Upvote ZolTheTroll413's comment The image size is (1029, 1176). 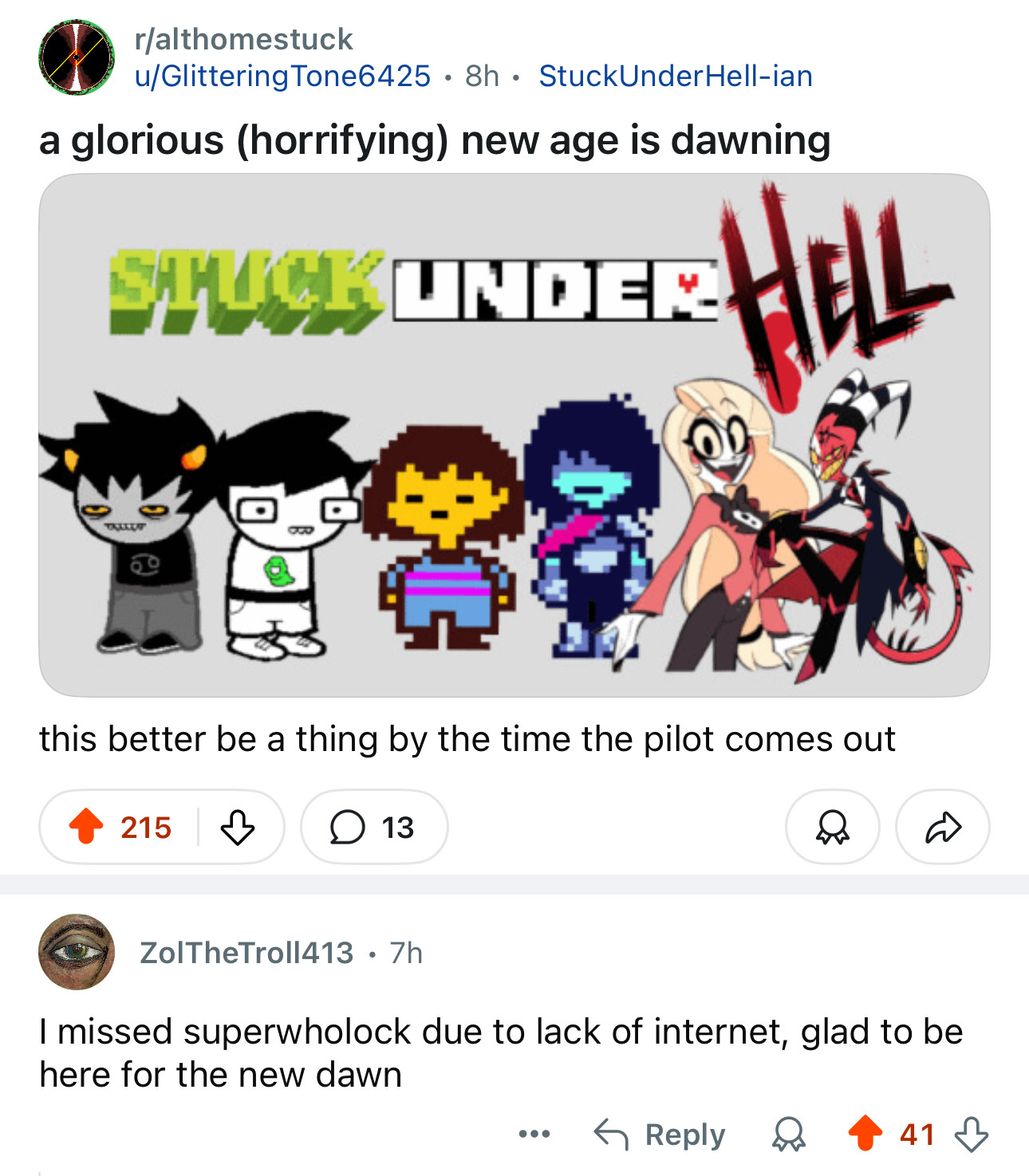click(x=864, y=1133)
